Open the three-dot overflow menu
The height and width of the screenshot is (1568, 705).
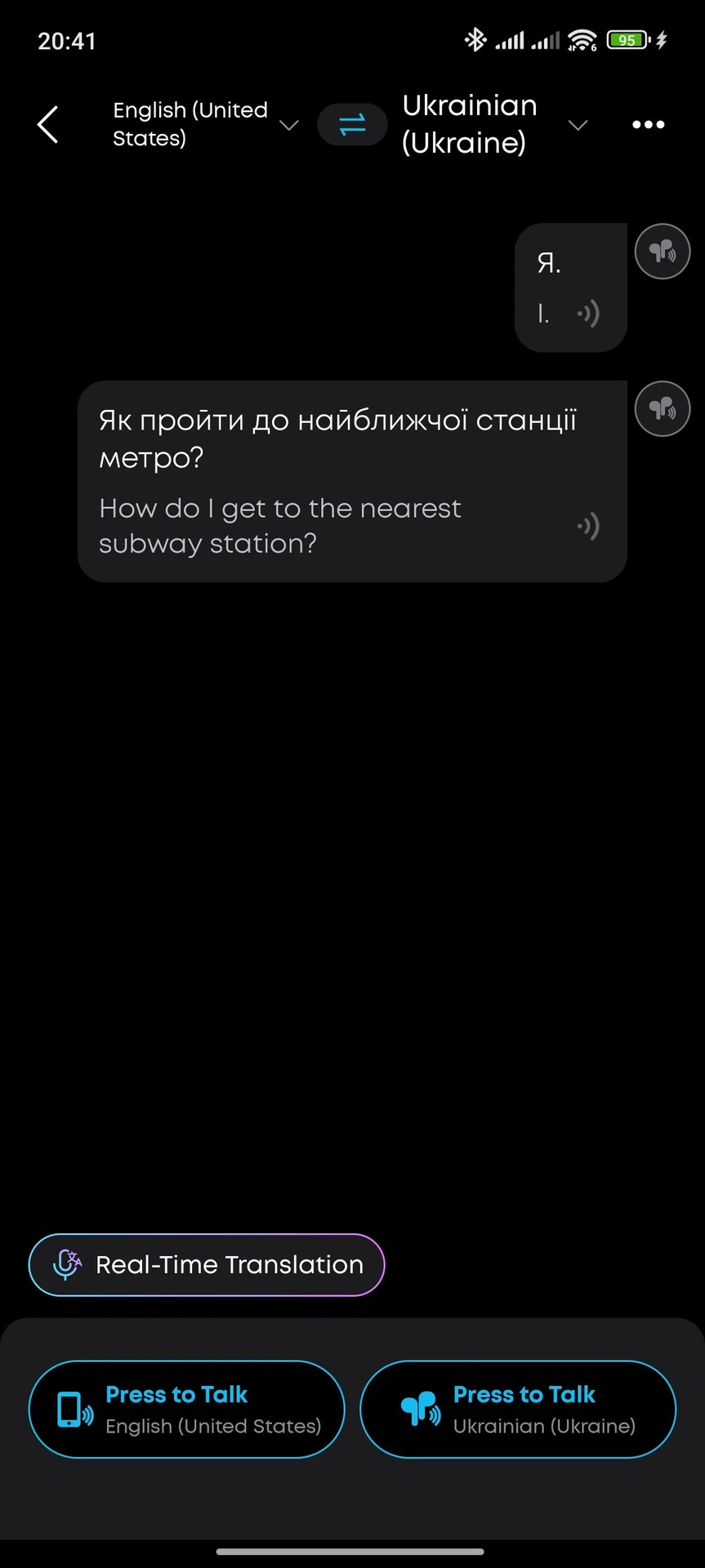click(x=649, y=124)
